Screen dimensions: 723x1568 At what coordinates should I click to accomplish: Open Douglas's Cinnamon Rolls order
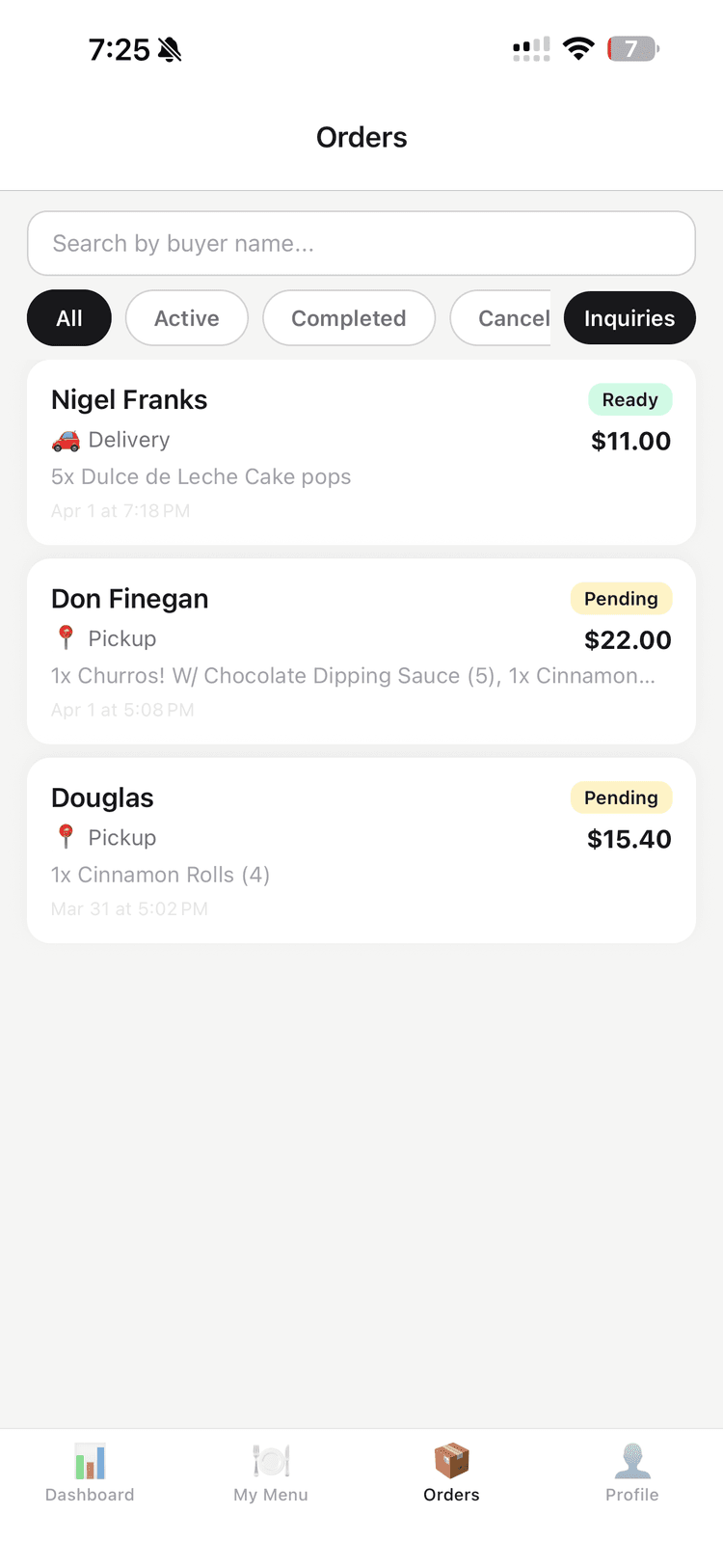[x=361, y=849]
